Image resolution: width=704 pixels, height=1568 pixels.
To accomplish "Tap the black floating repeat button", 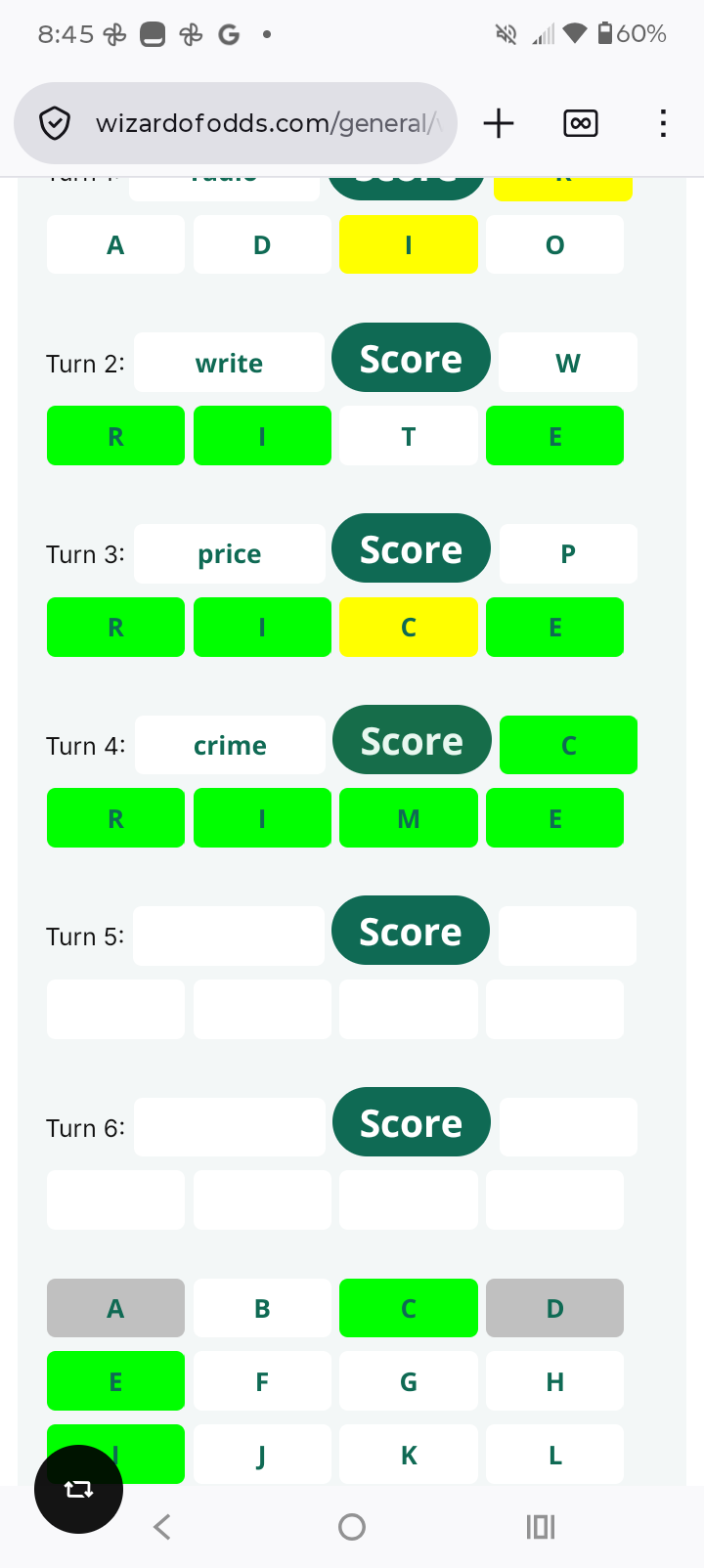I will tap(78, 1489).
